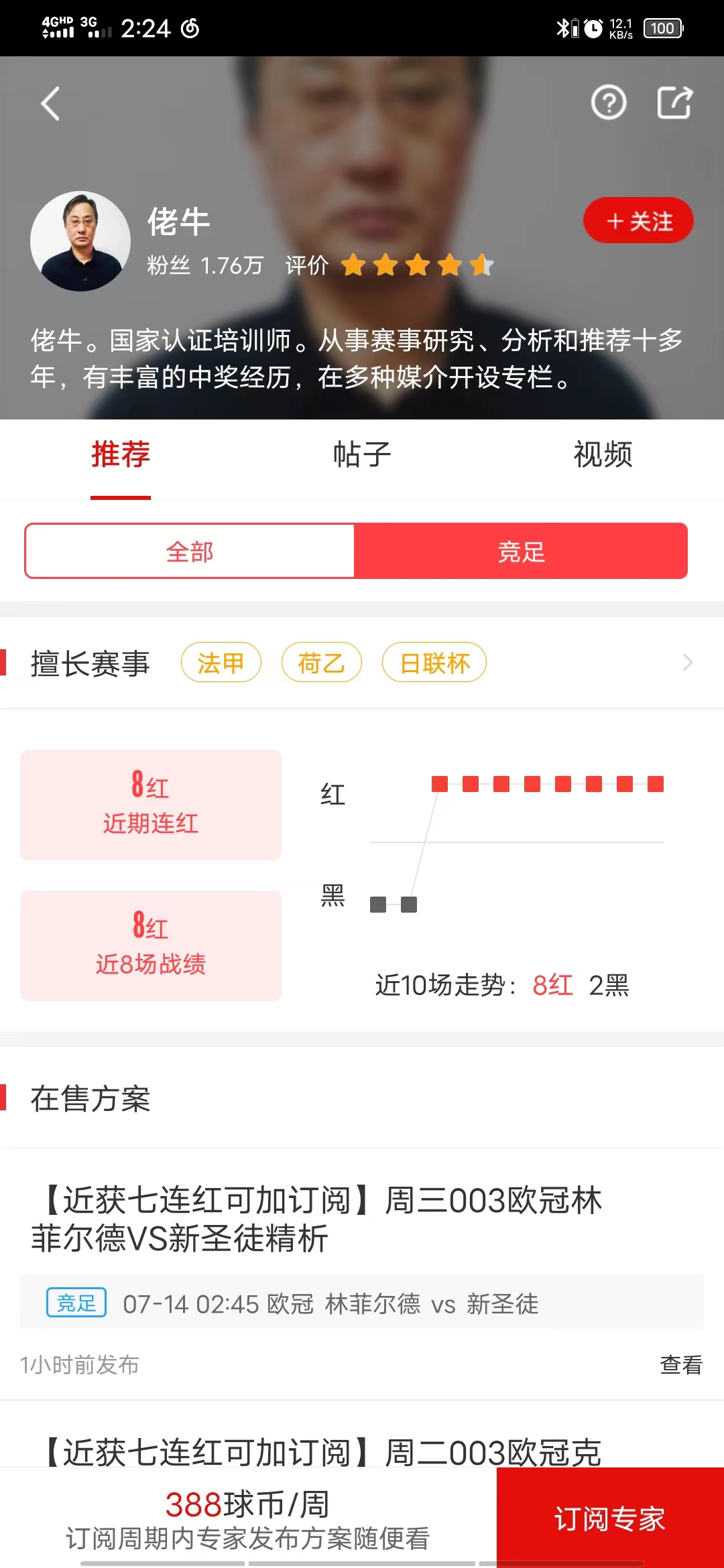This screenshot has height=1568, width=724.
Task: Go back using the top-left arrow
Action: point(50,103)
